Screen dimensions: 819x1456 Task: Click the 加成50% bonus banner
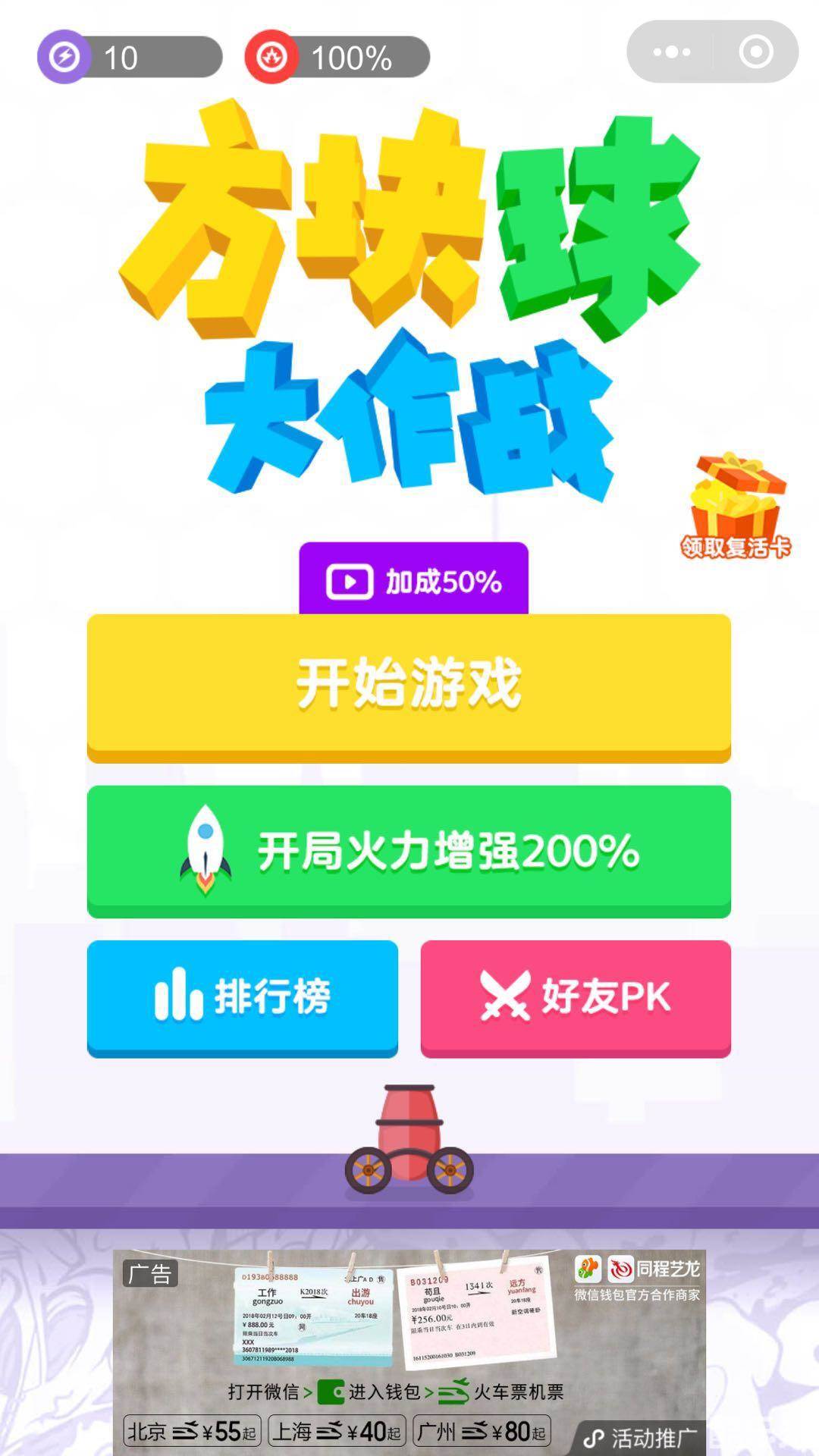(413, 581)
